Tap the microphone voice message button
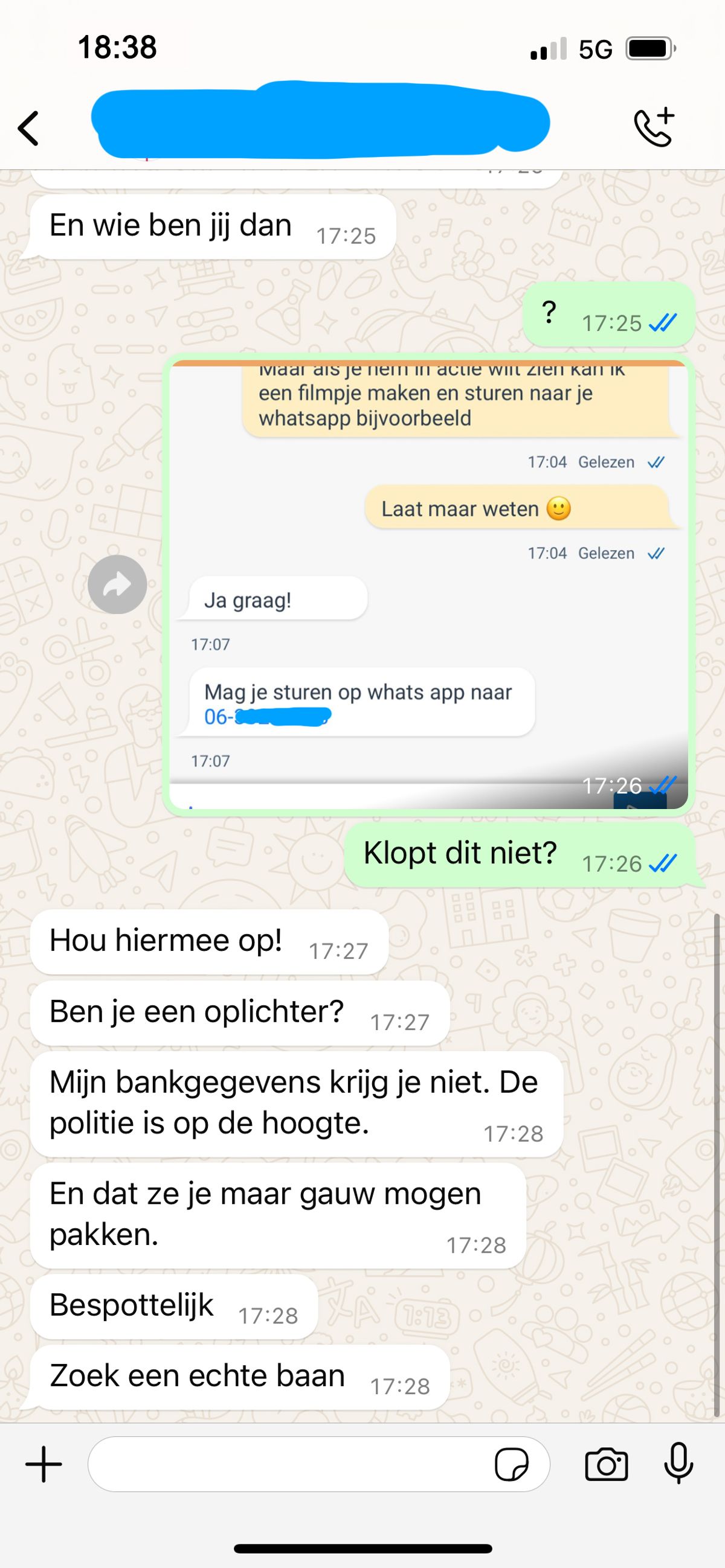725x1568 pixels. pos(678,1464)
